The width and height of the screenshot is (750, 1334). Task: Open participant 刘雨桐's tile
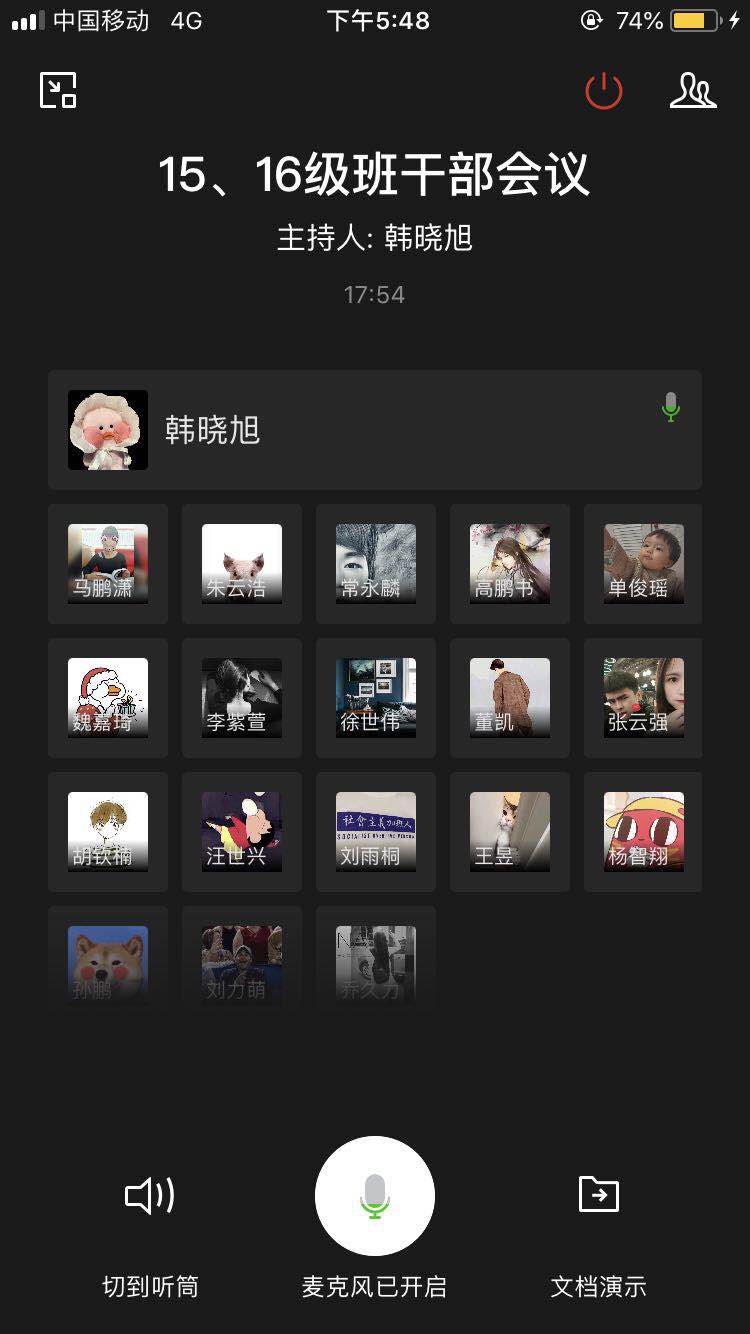click(376, 832)
